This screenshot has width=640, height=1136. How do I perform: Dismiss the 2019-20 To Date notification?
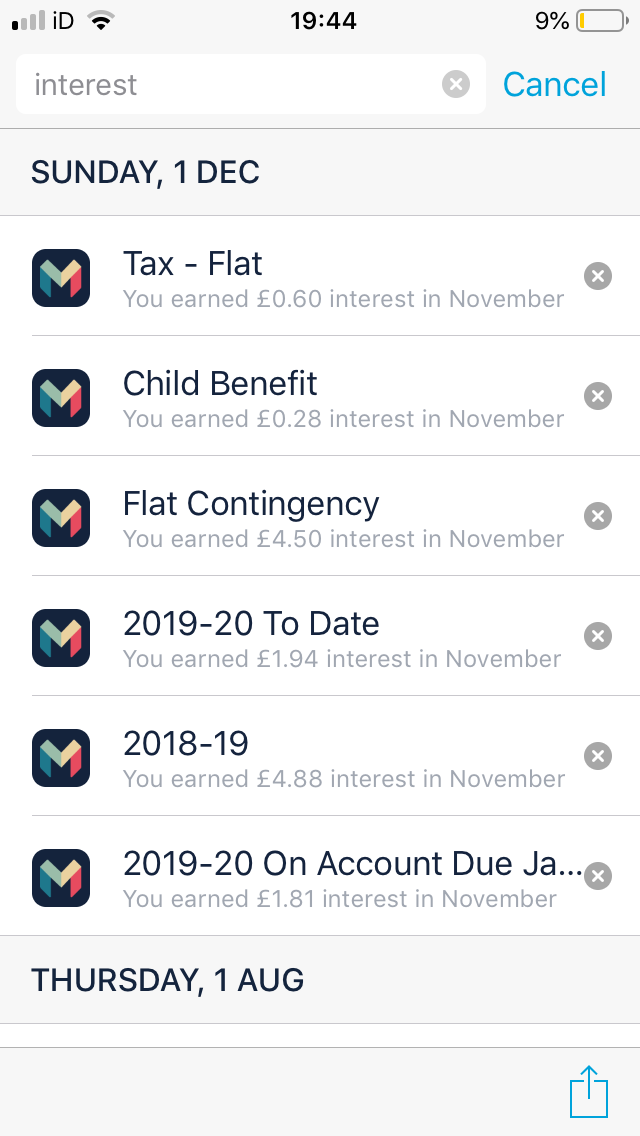click(x=598, y=637)
